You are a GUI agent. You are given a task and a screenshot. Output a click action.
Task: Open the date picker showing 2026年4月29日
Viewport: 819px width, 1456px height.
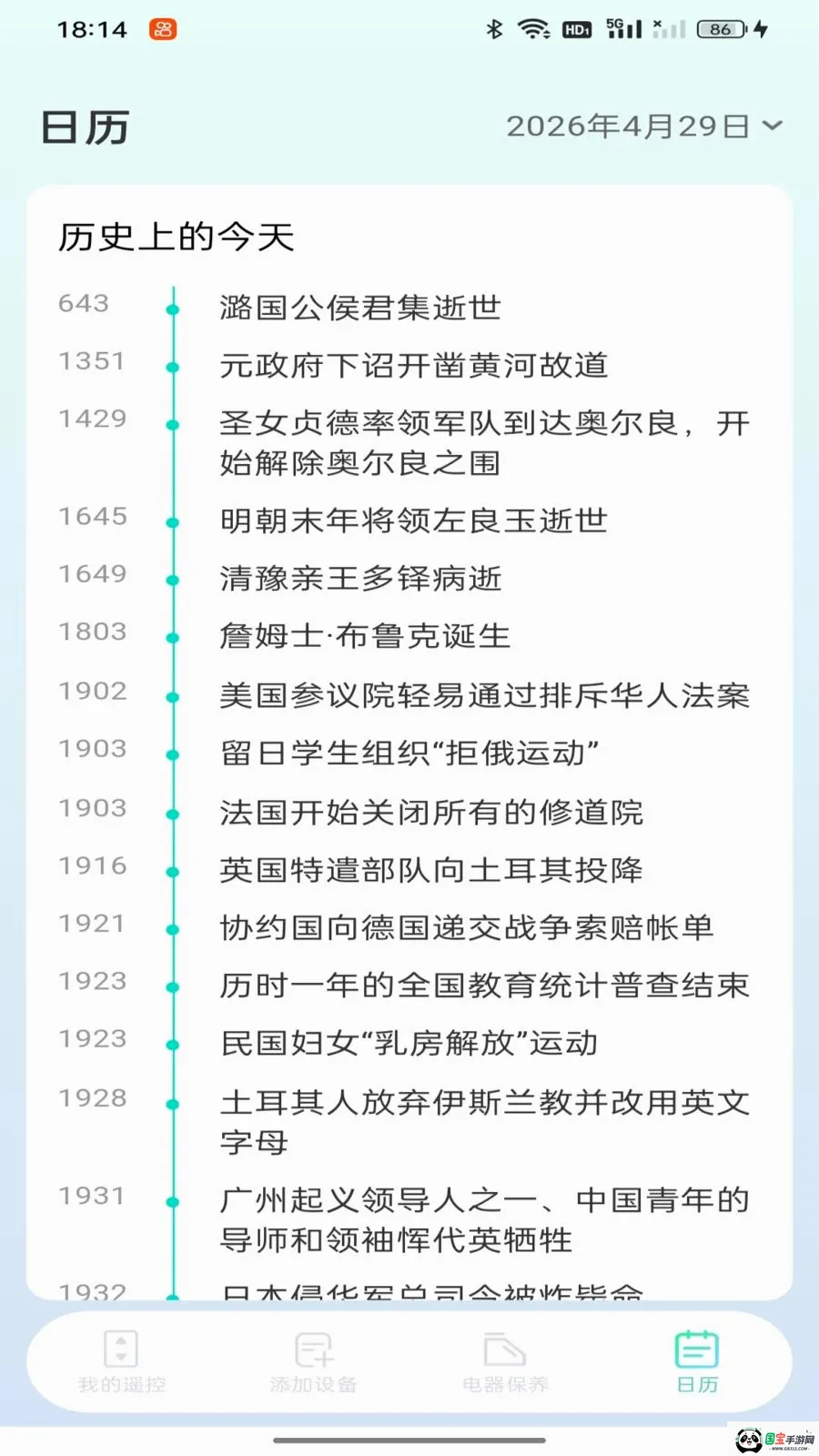click(644, 126)
